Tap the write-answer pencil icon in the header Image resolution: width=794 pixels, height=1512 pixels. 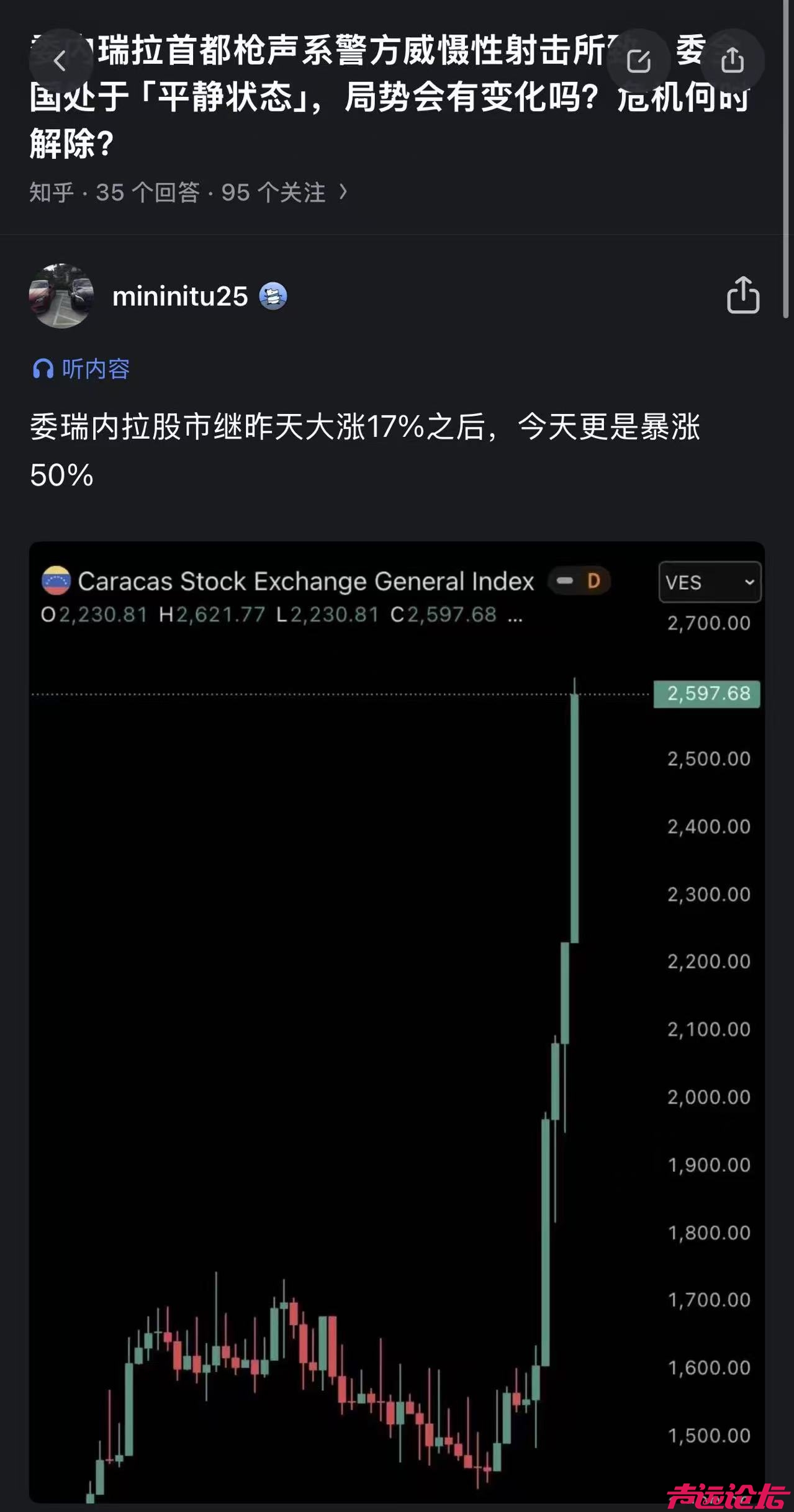click(x=638, y=61)
